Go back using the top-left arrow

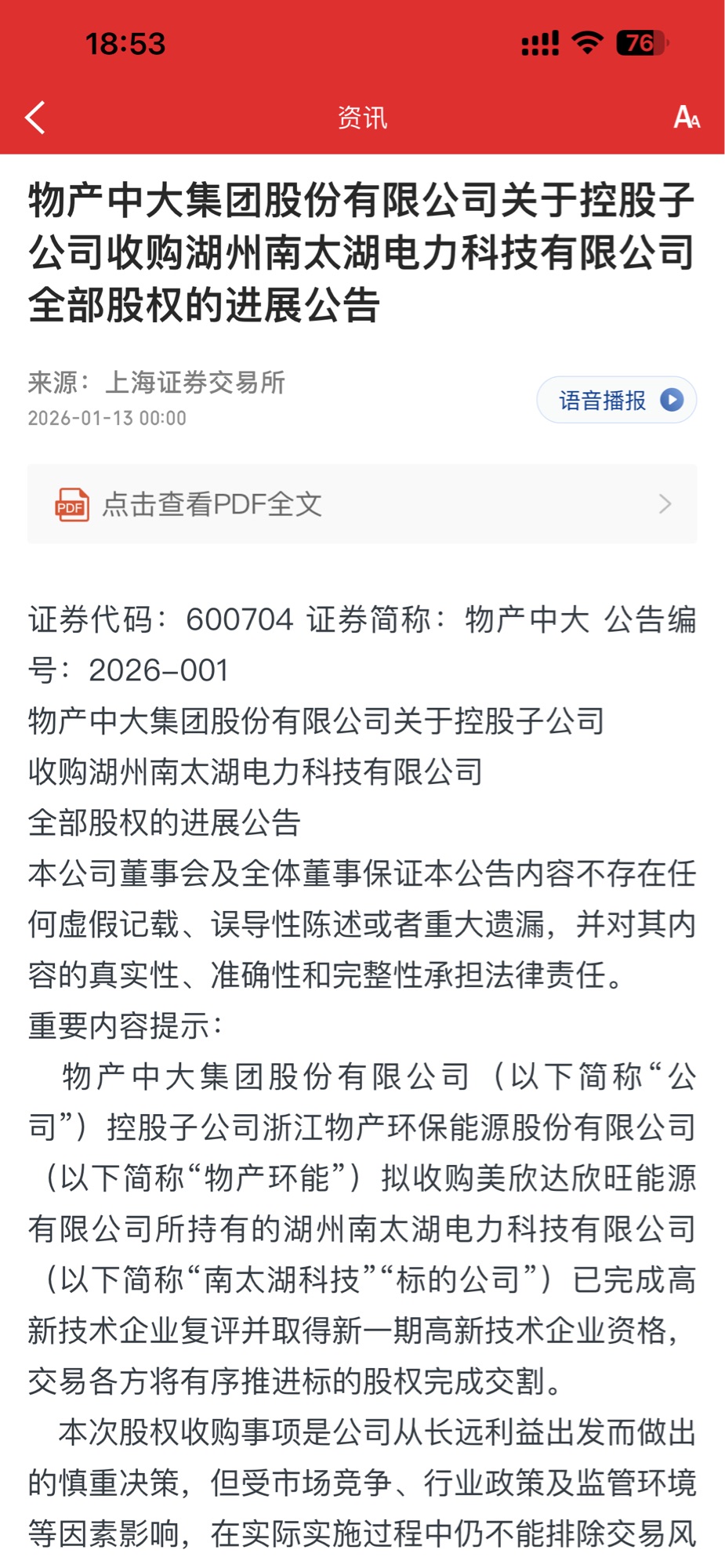[35, 118]
